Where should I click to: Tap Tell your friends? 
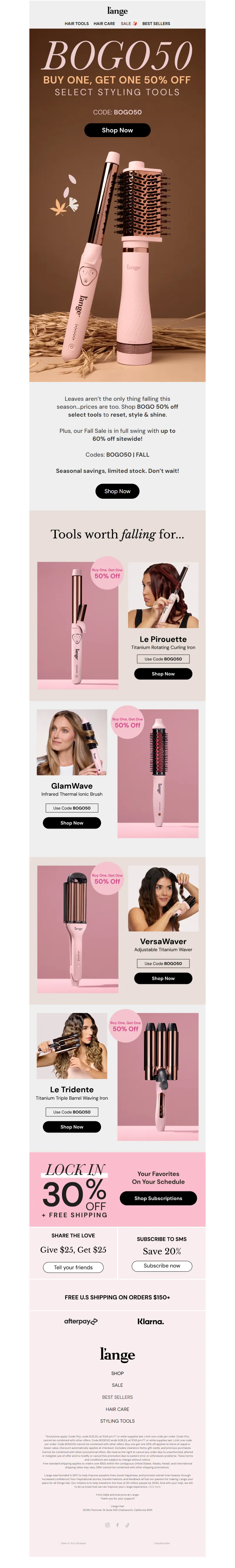click(73, 1267)
